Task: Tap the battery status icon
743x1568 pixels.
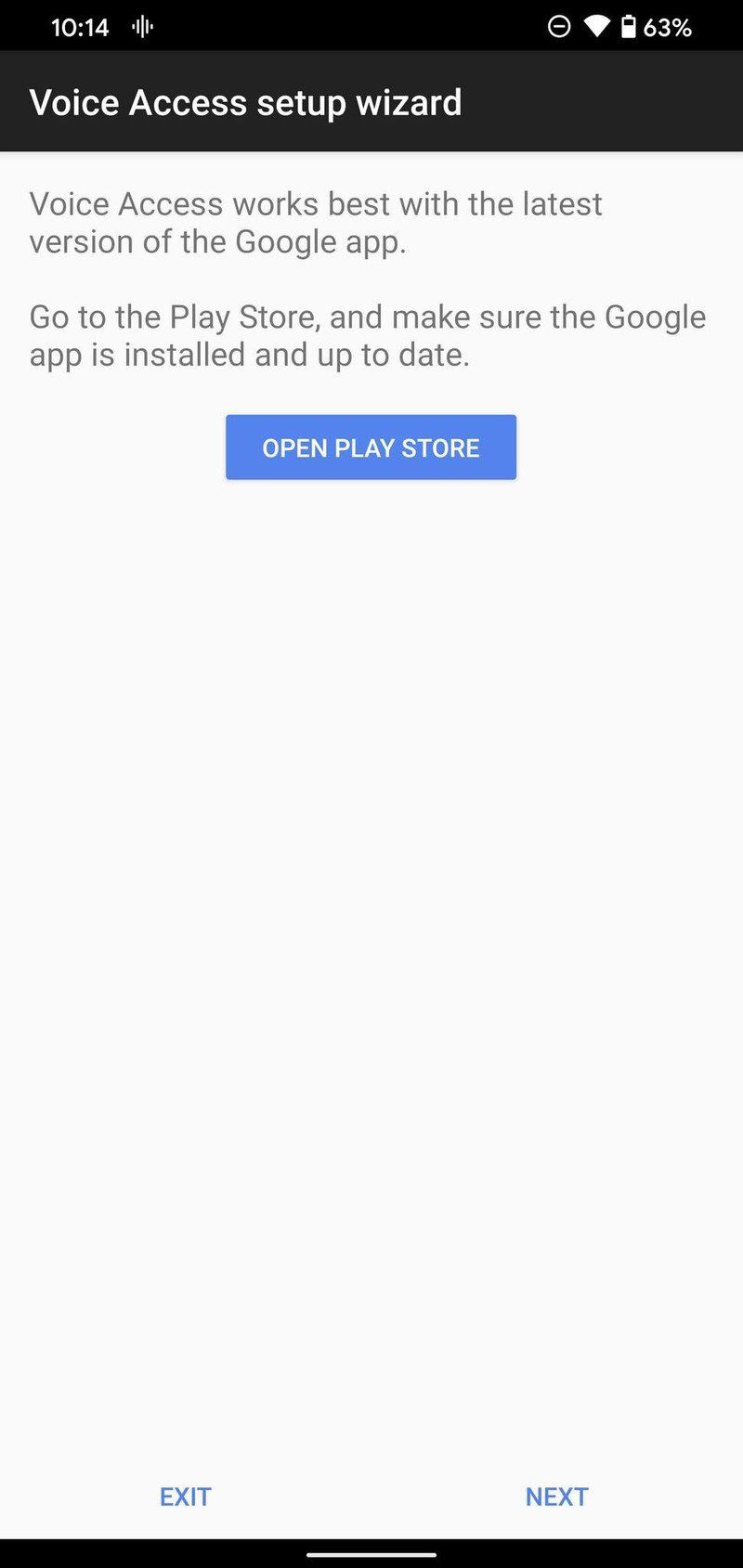Action: click(630, 27)
